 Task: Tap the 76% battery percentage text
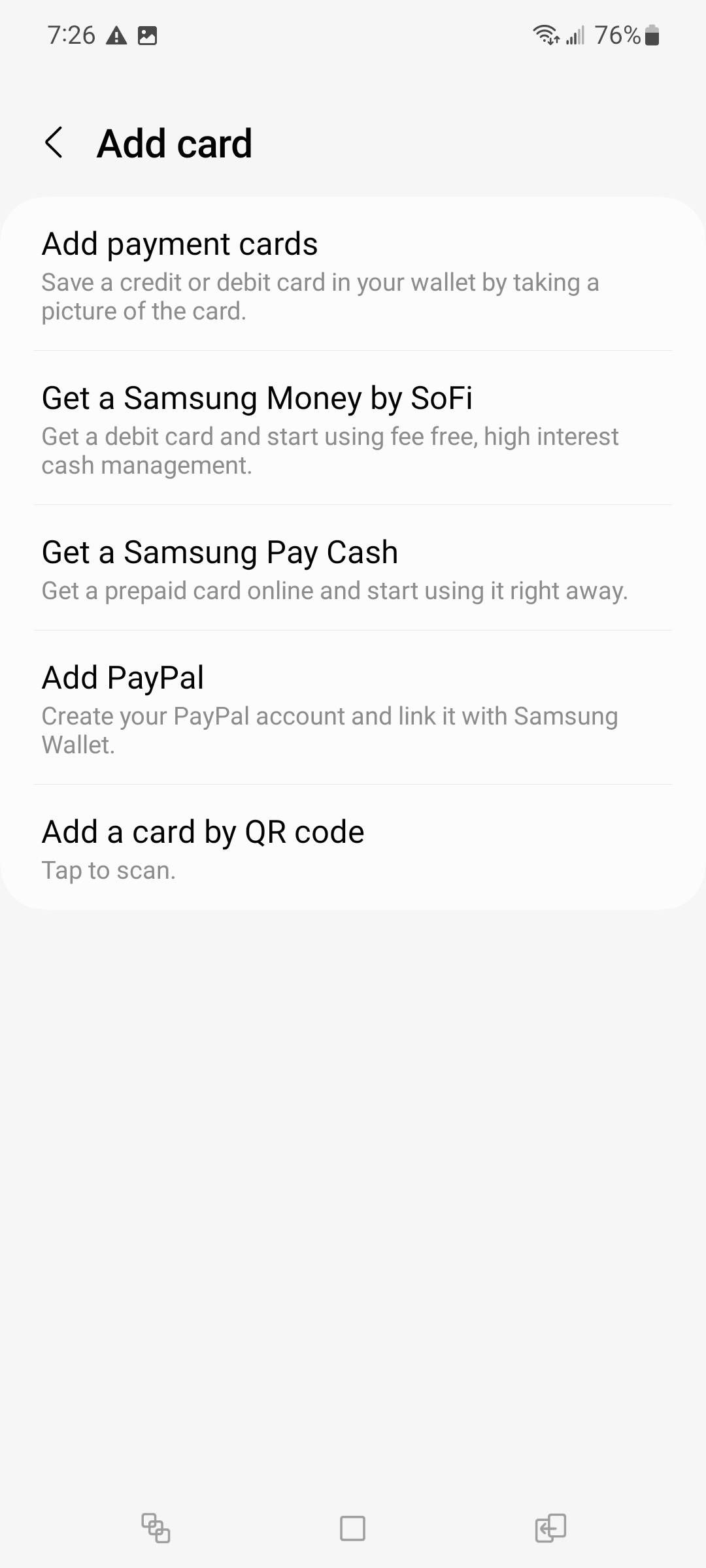click(x=616, y=35)
